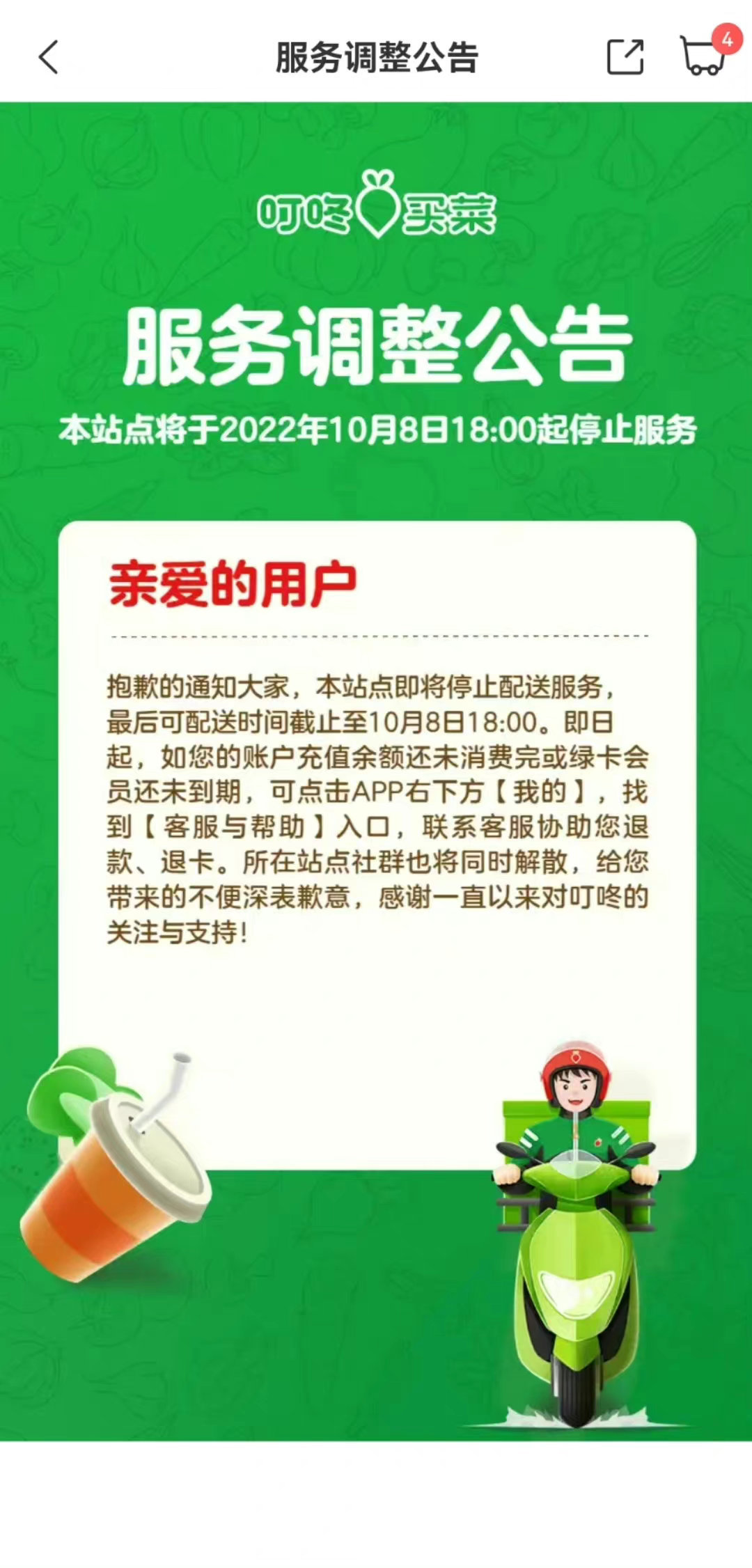Share this service announcement page
The image size is (752, 1568).
(625, 57)
